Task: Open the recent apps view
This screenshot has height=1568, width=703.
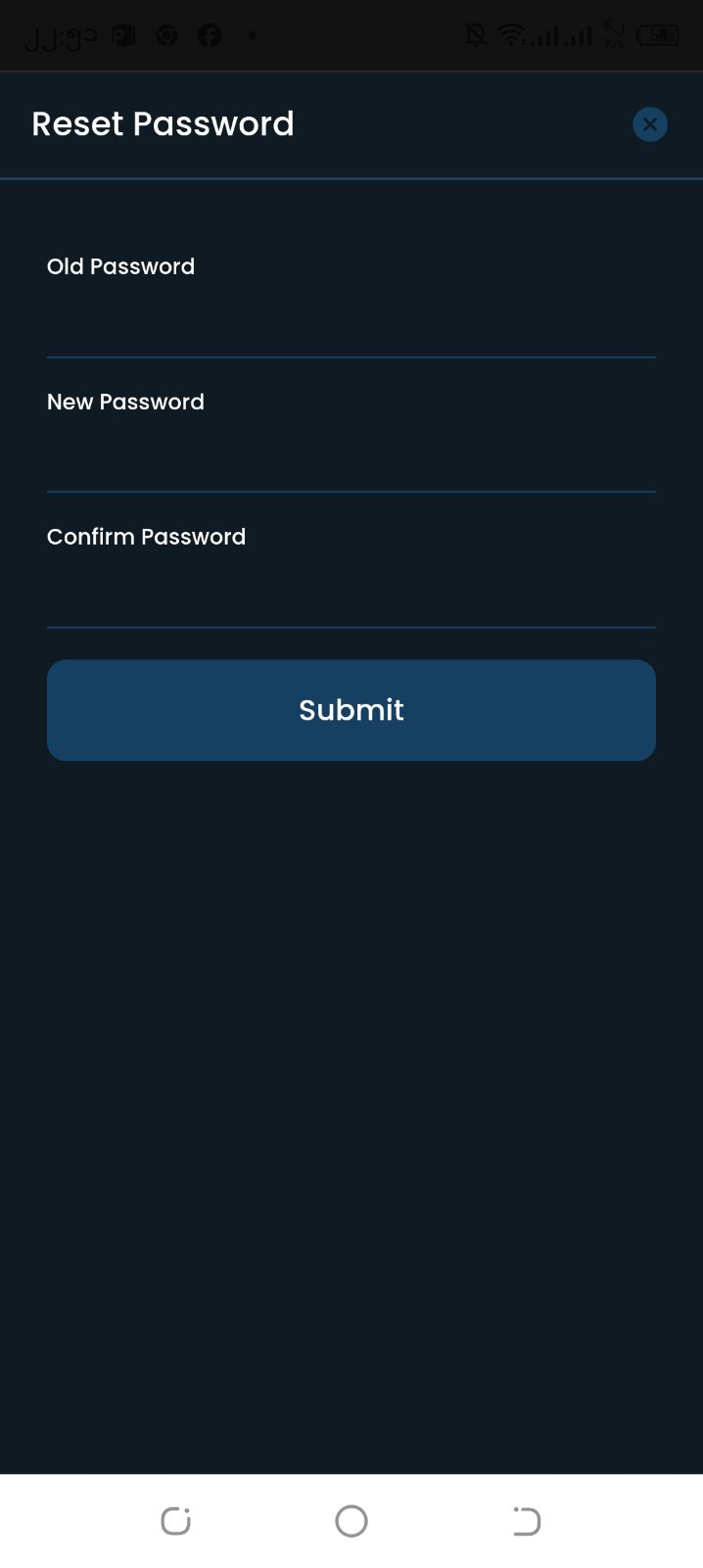Action: click(176, 1521)
